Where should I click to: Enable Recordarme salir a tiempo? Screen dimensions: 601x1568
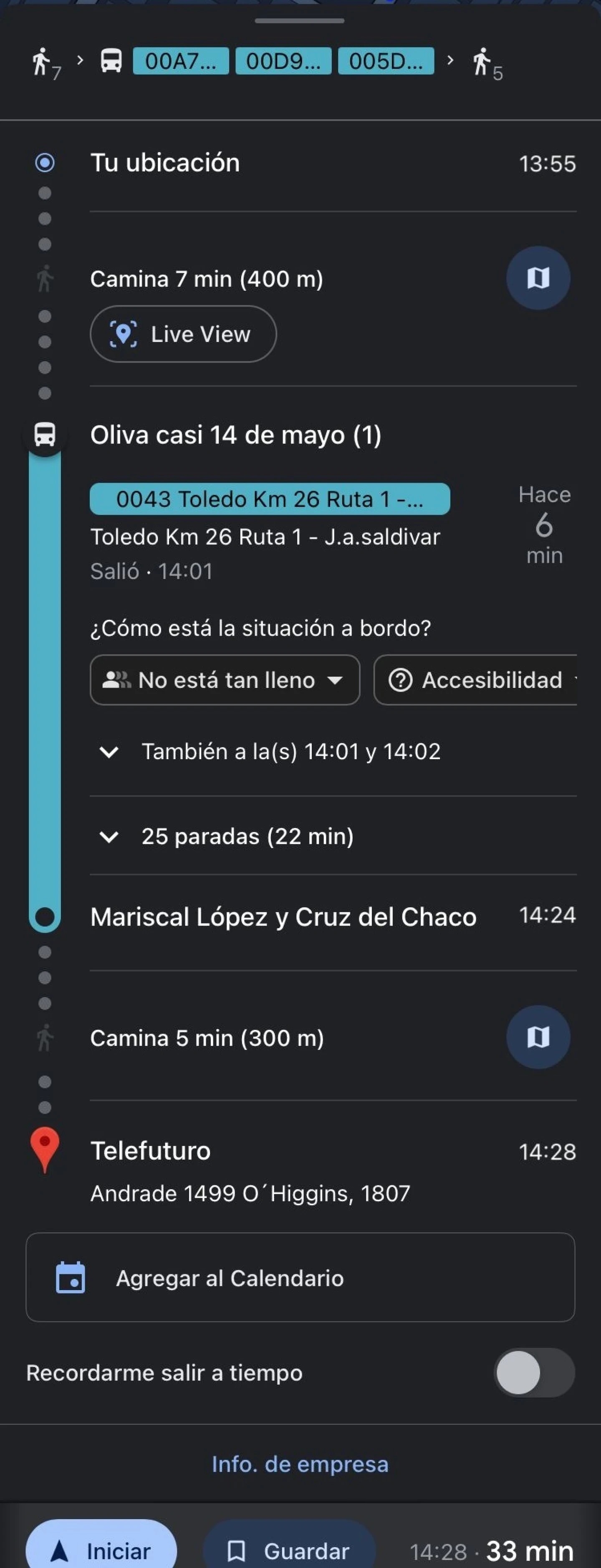pos(533,1373)
